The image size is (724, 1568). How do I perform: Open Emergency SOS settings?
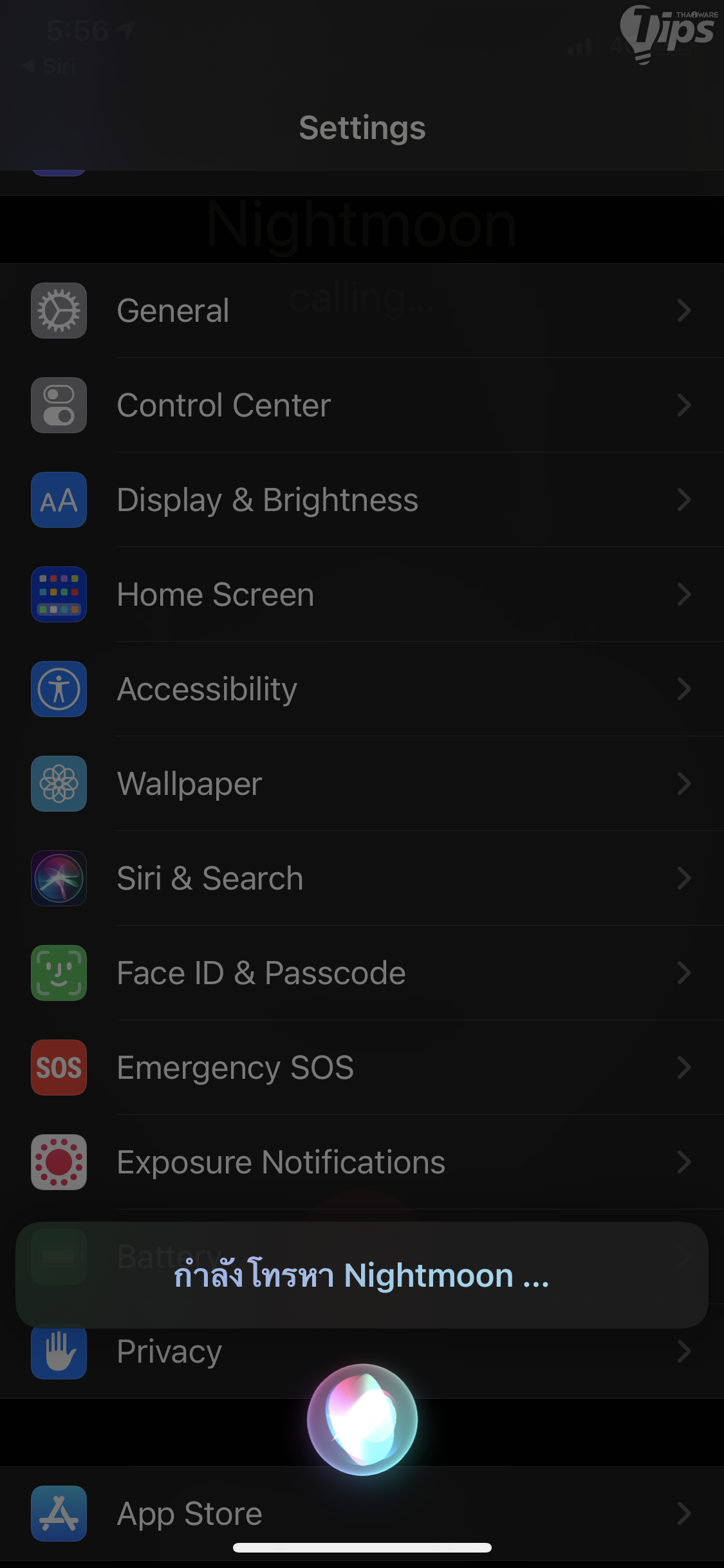pyautogui.click(x=360, y=1068)
